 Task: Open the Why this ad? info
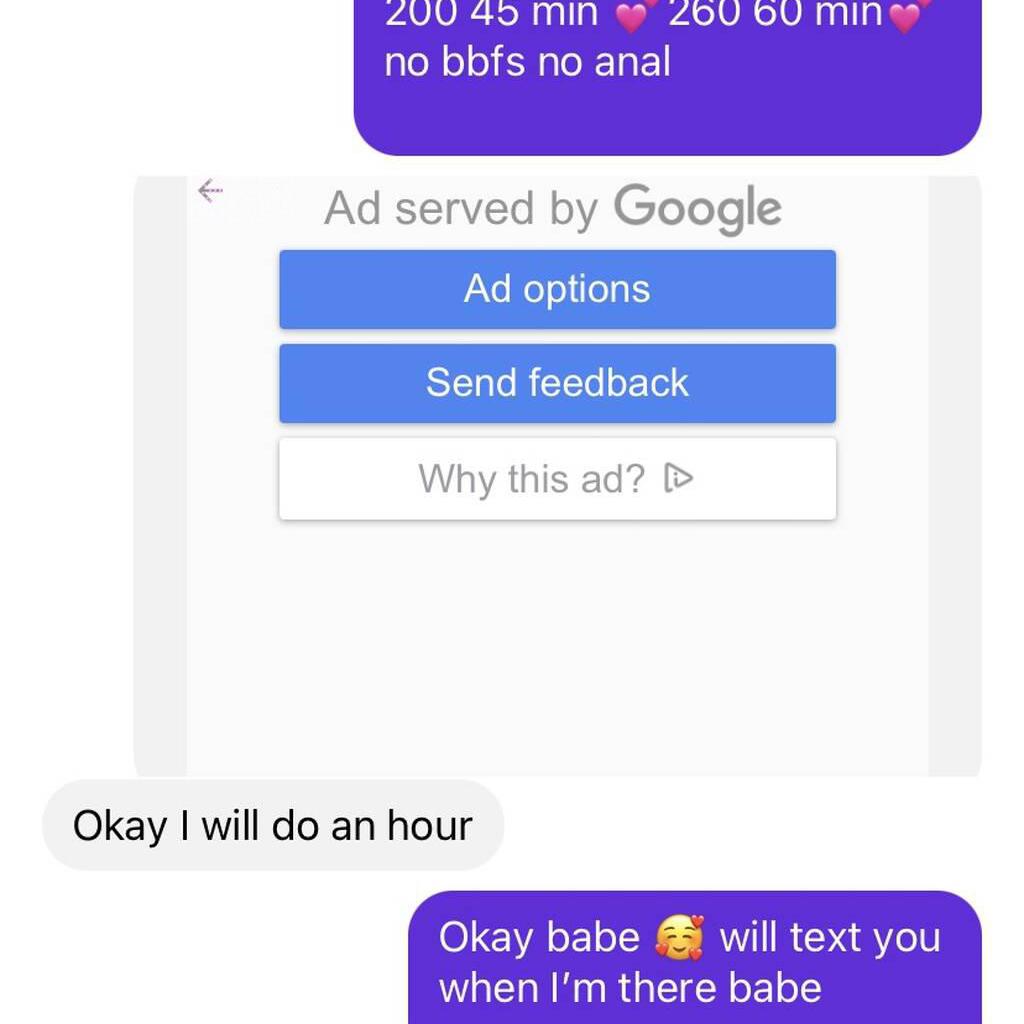point(557,479)
